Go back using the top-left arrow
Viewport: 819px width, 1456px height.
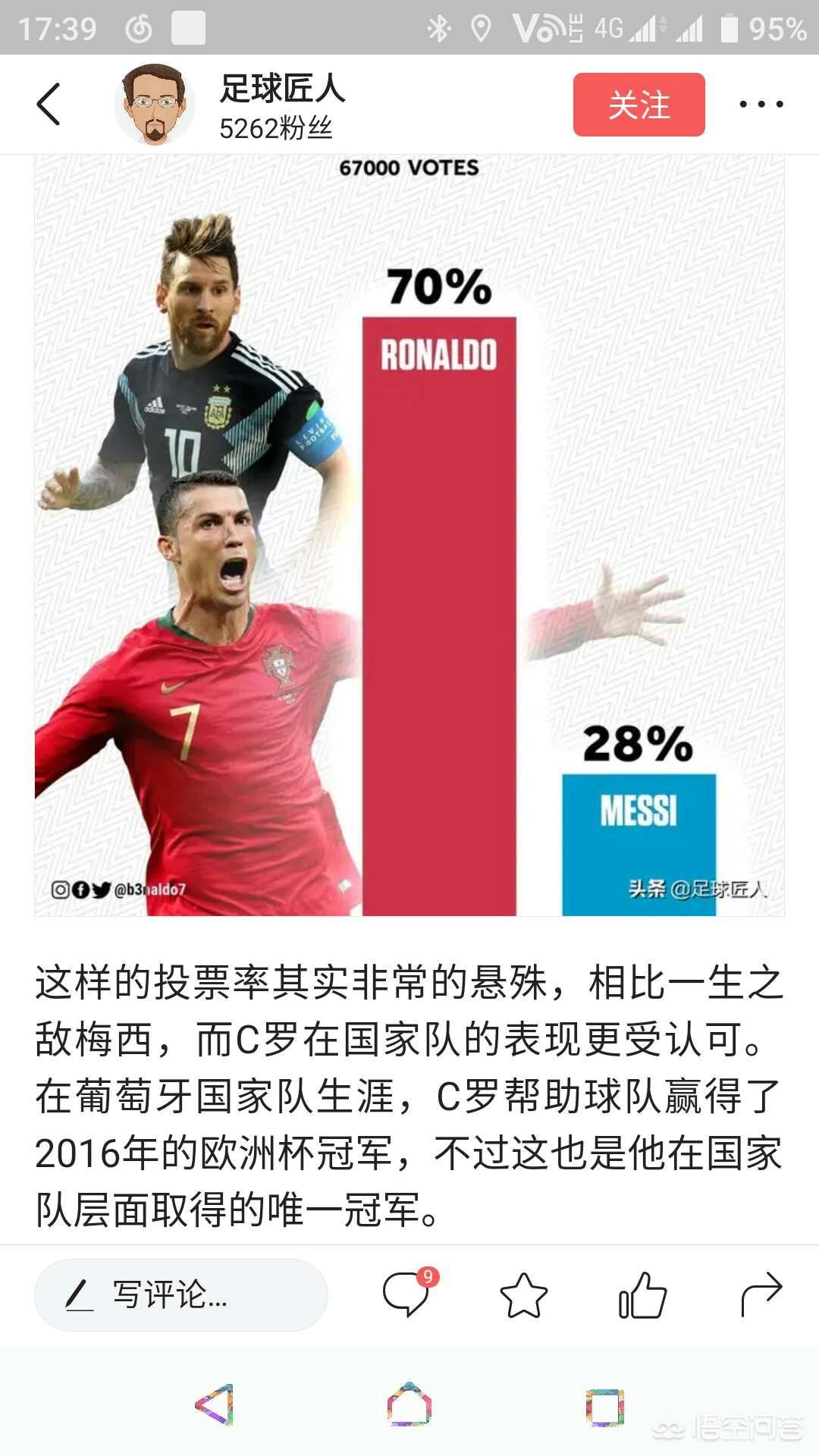pos(49,104)
